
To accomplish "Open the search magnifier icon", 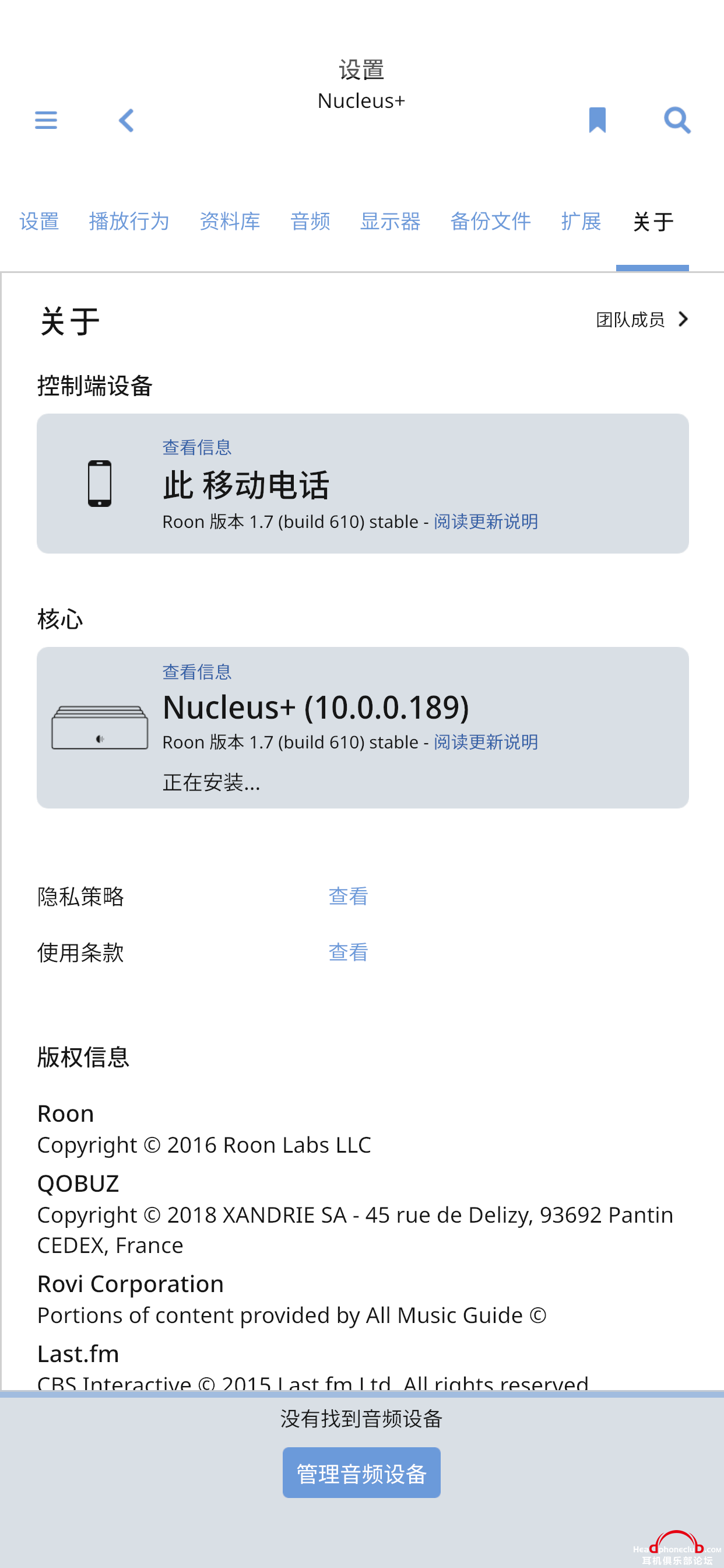I will 677,120.
